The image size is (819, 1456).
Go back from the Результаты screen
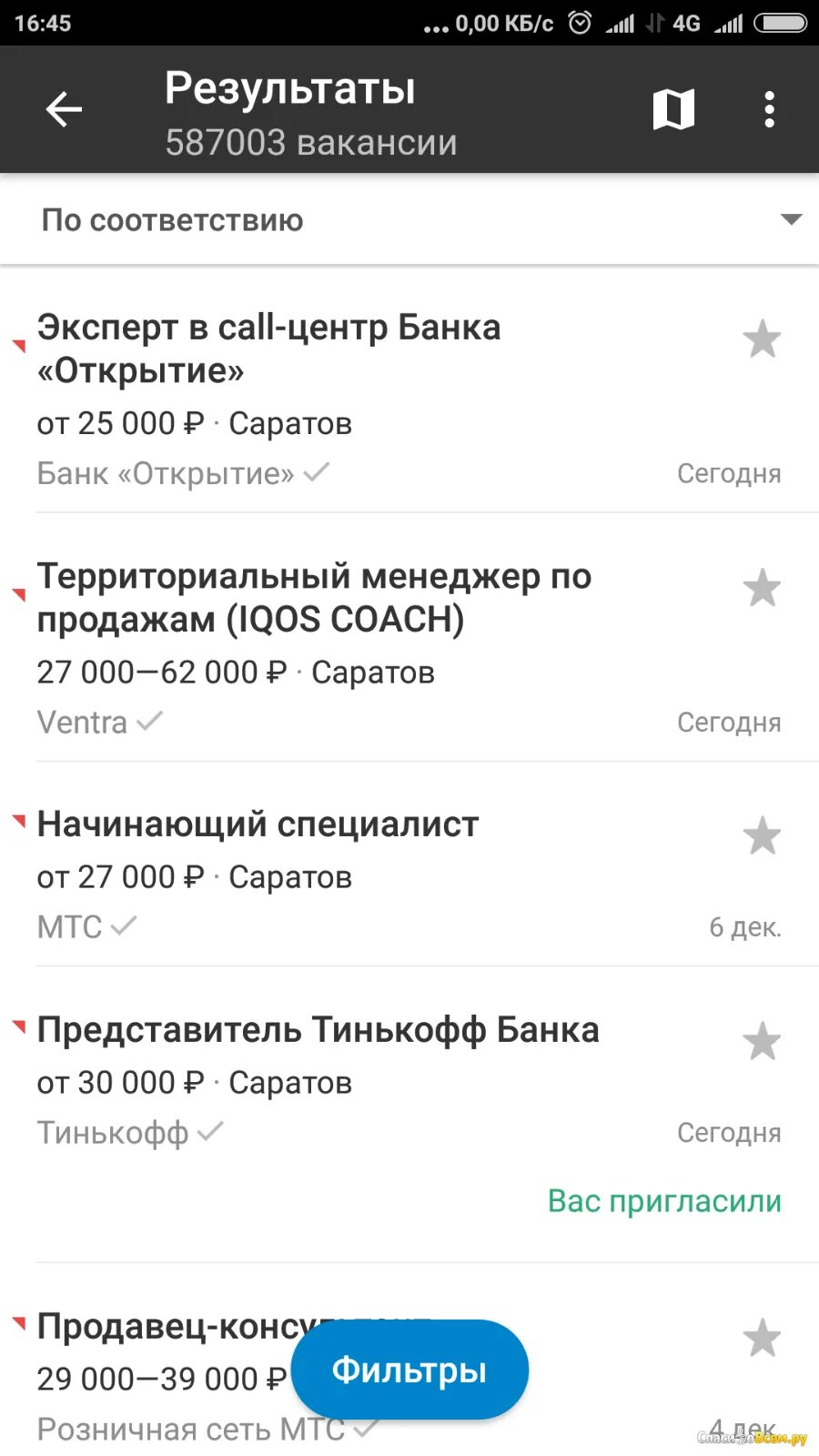coord(64,110)
